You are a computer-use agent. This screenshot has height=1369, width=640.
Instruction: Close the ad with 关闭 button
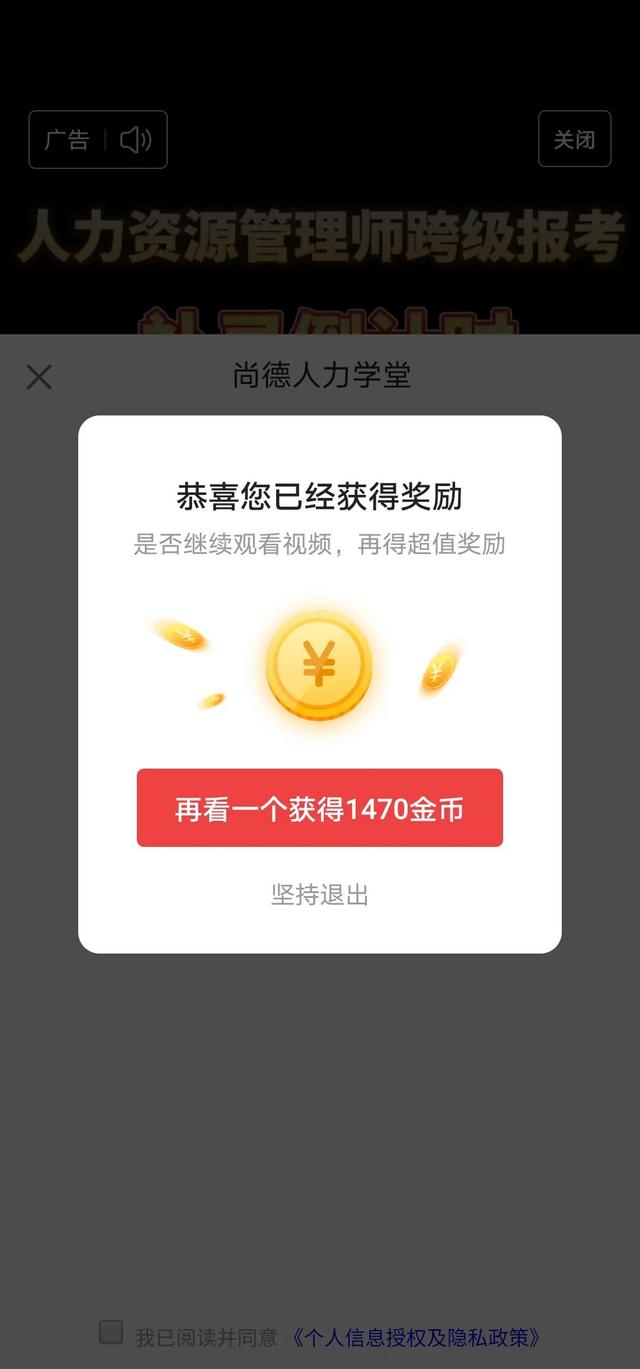coord(574,139)
